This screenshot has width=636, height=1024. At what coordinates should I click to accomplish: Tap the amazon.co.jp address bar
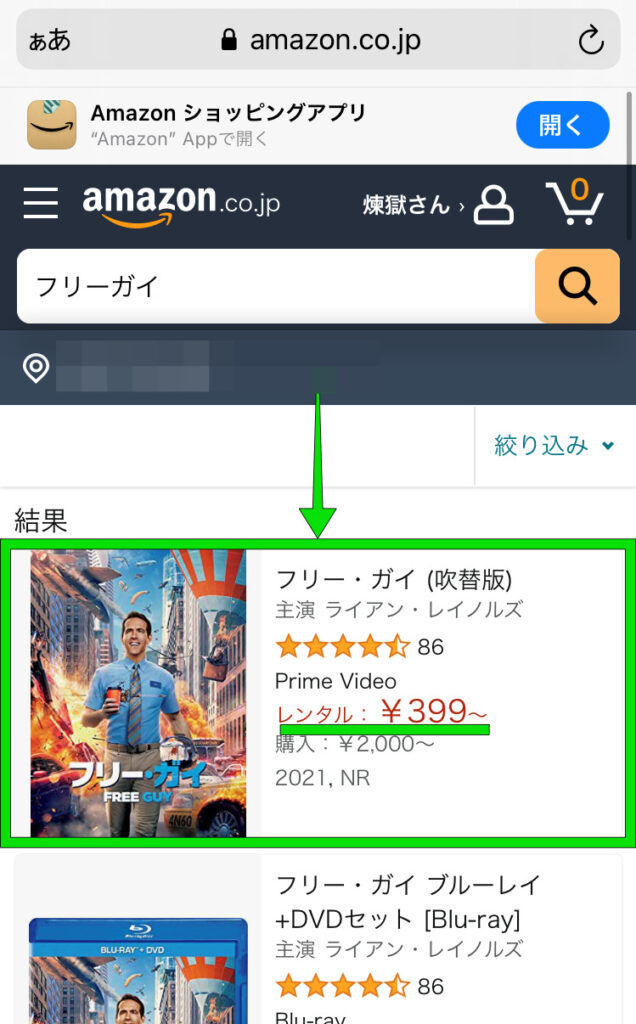(x=320, y=40)
